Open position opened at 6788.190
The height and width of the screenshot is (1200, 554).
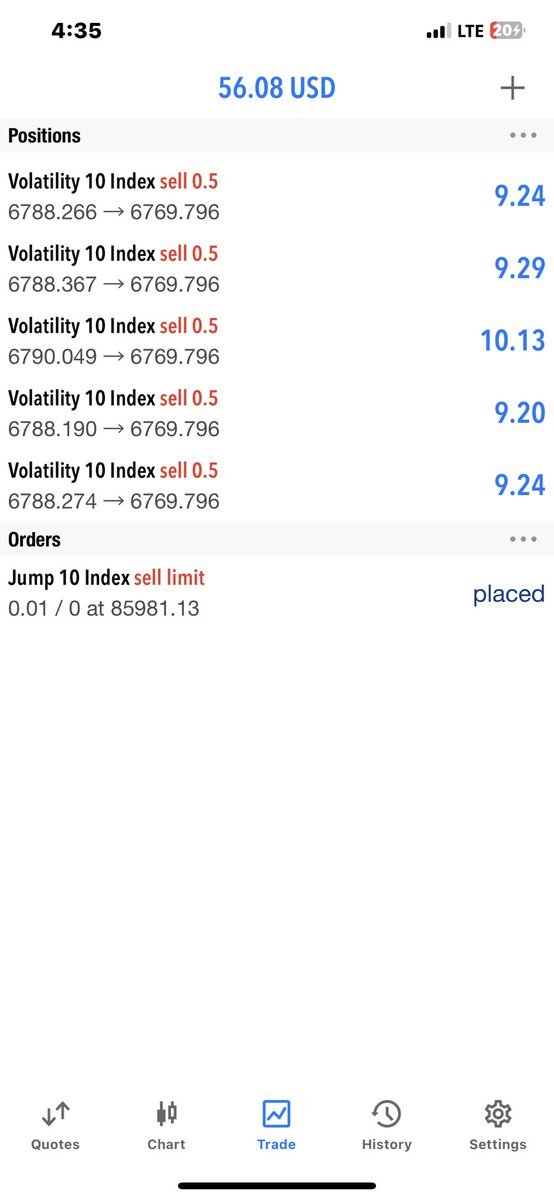277,413
